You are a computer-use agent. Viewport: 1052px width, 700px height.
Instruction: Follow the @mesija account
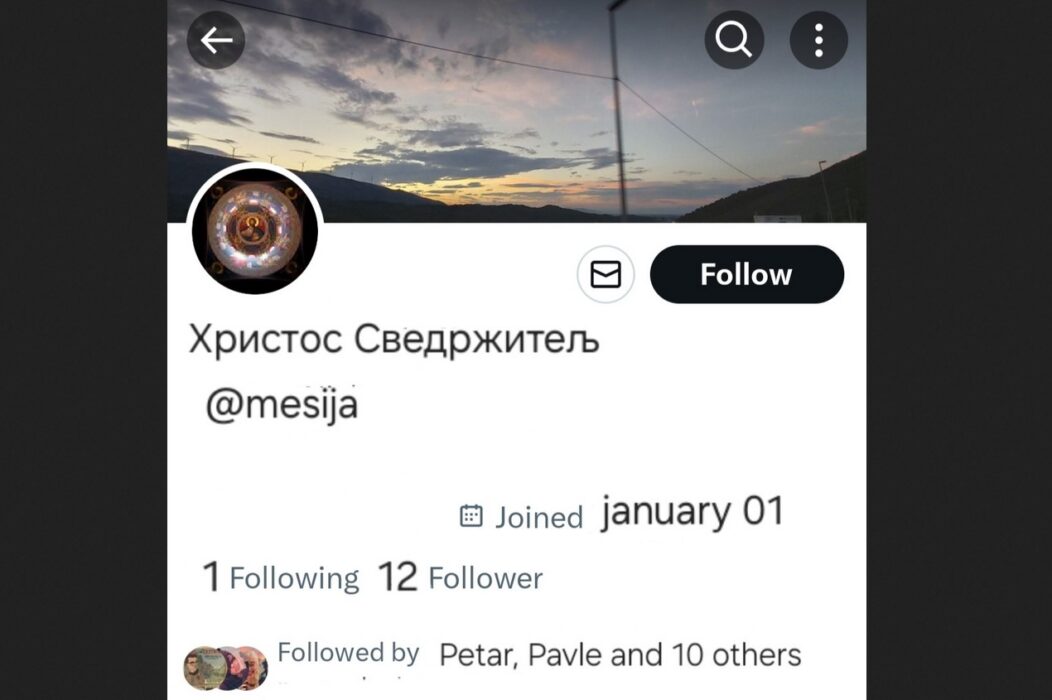(x=746, y=274)
